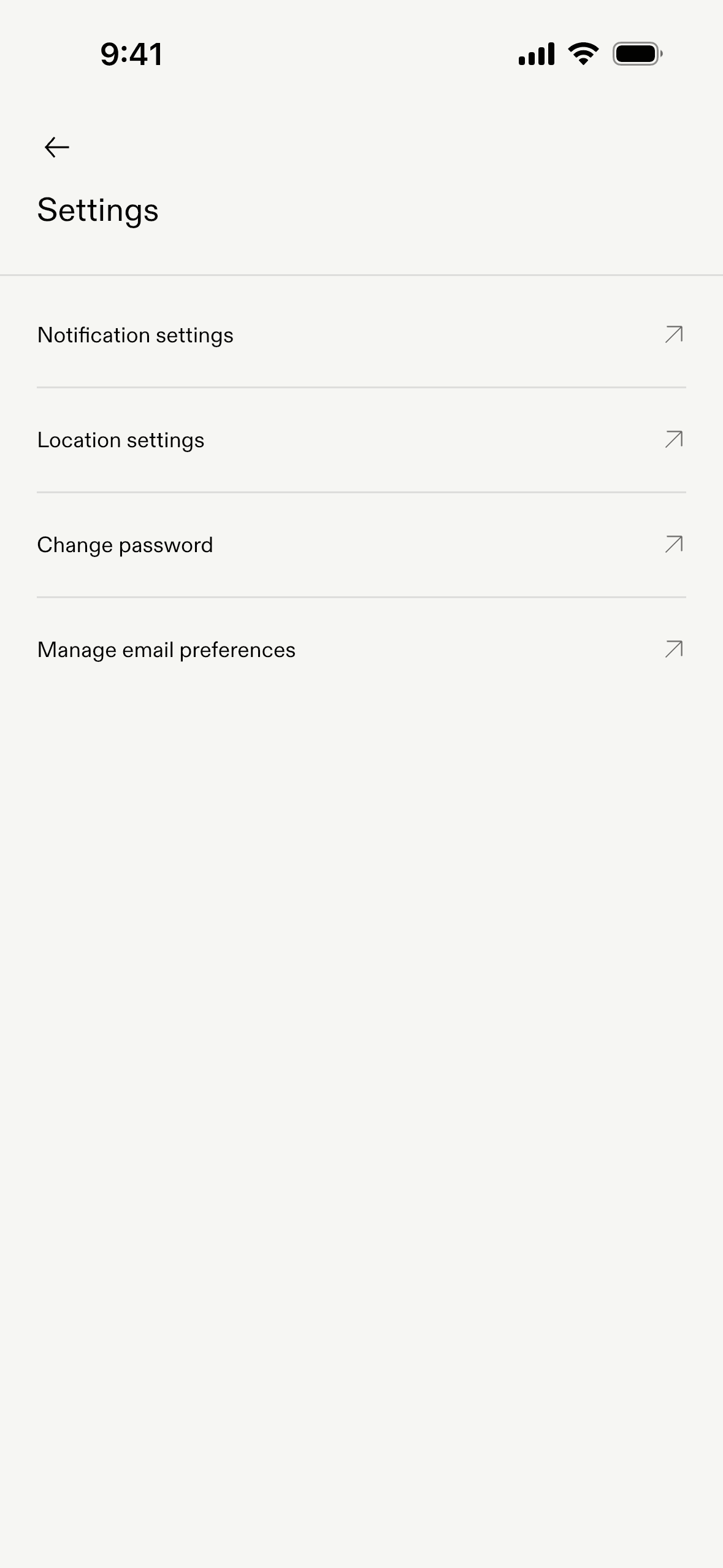Select the Change password row
723x1568 pixels.
[x=361, y=545]
